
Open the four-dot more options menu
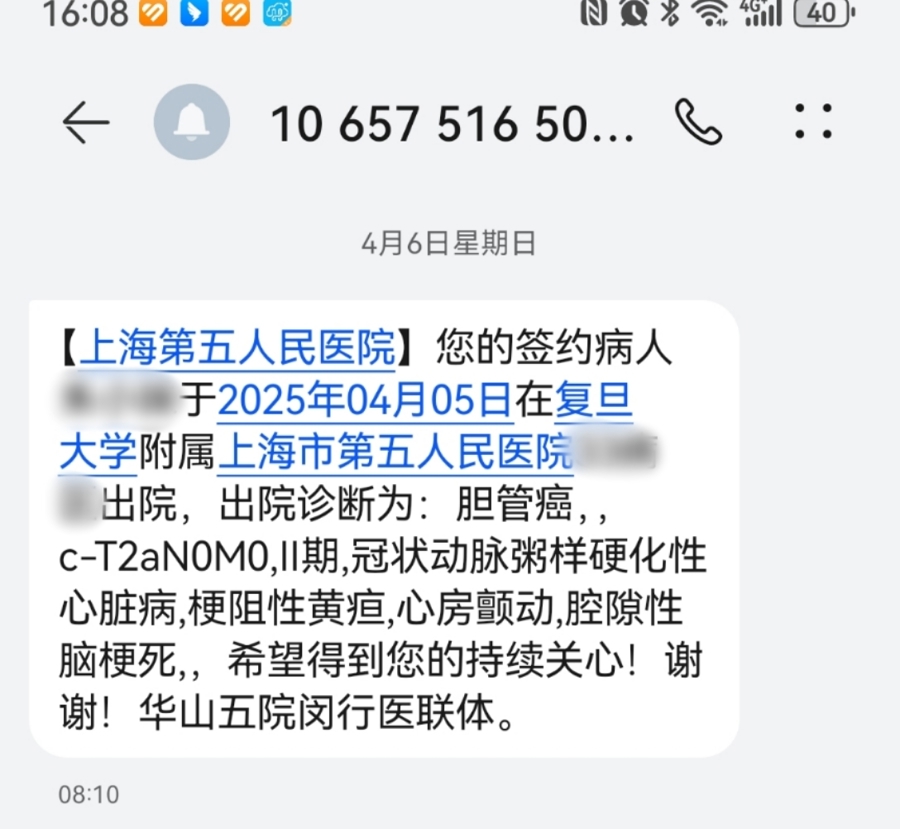click(813, 122)
